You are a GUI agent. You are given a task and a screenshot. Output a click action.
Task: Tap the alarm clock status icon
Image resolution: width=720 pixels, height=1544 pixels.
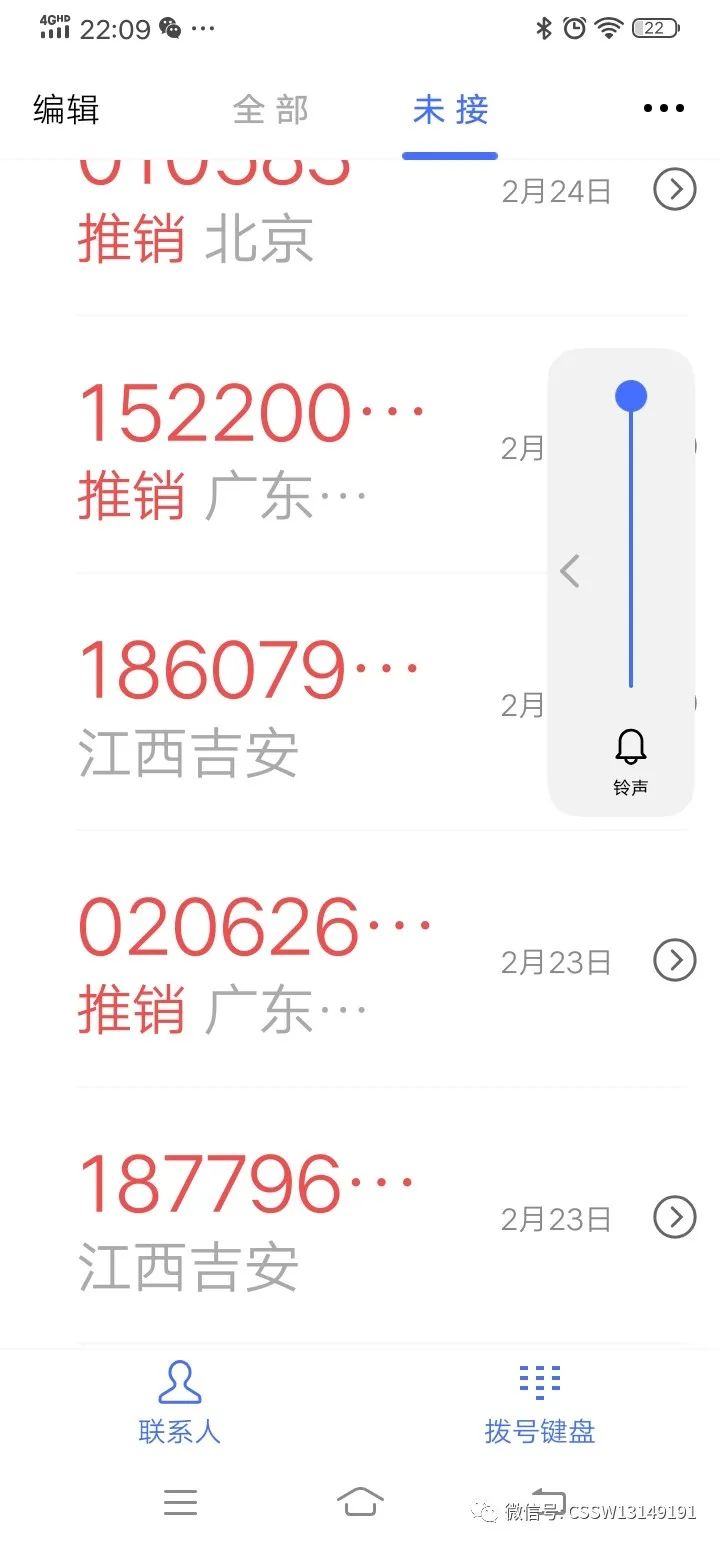[573, 28]
